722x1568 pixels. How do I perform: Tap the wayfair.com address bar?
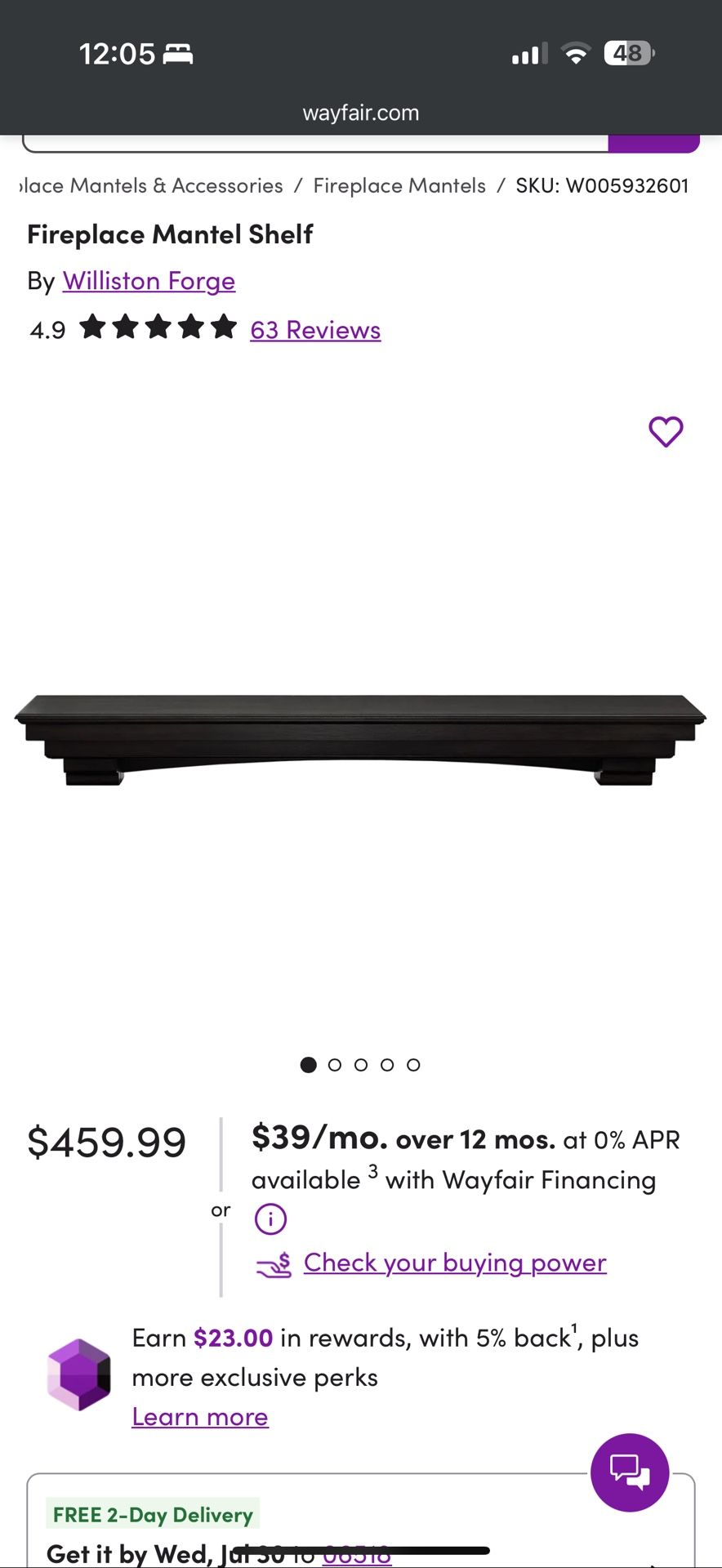tap(360, 113)
